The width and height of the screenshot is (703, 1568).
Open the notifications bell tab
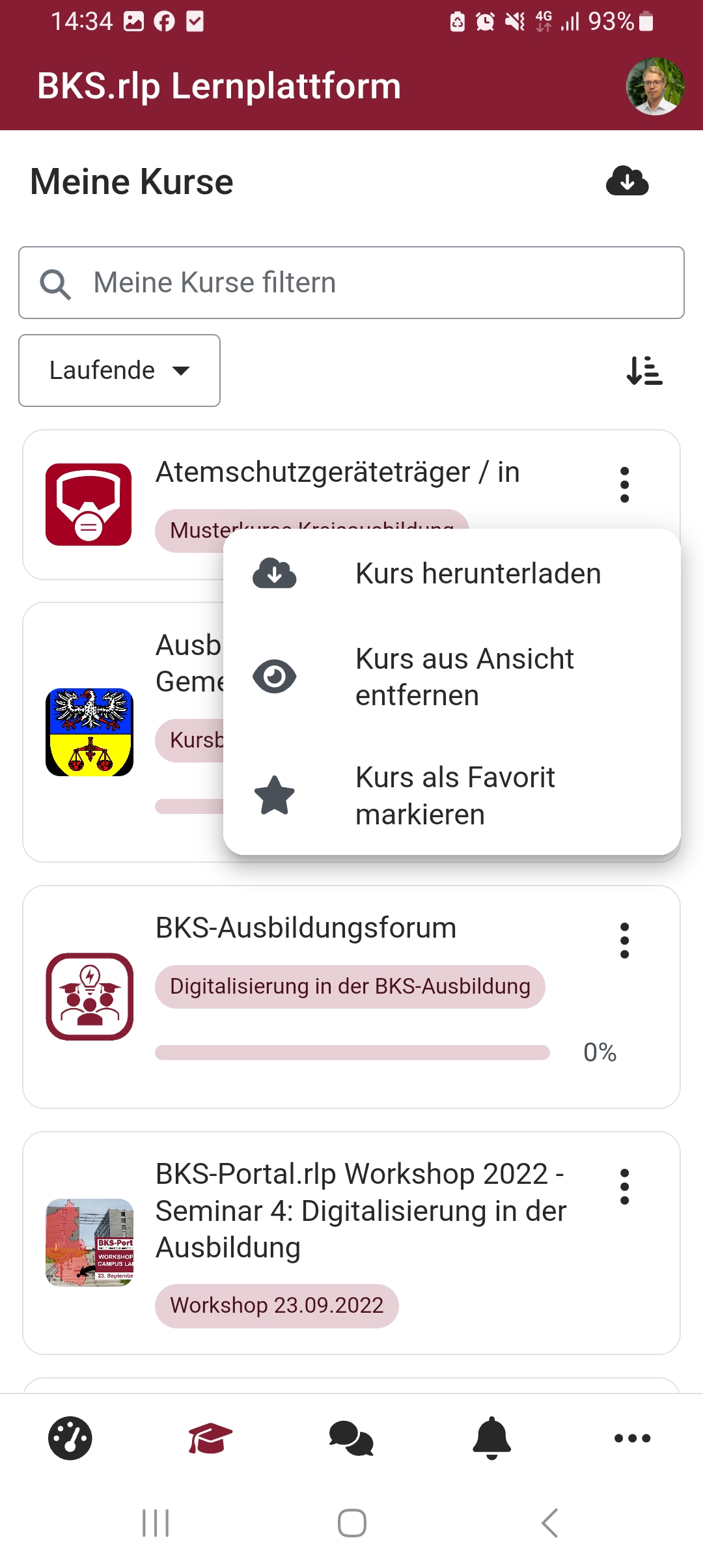click(x=492, y=1438)
